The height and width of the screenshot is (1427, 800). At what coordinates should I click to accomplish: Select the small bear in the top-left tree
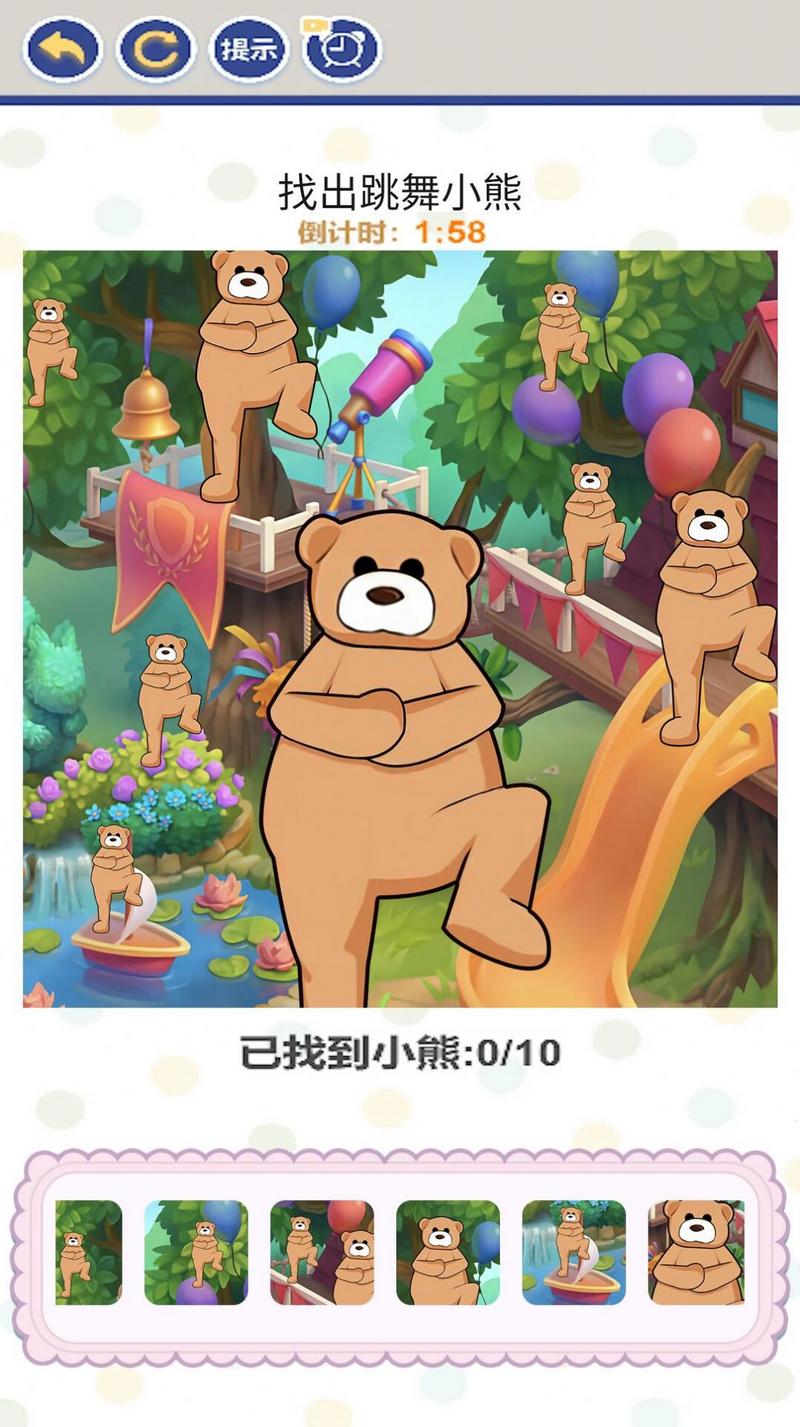[x=49, y=348]
